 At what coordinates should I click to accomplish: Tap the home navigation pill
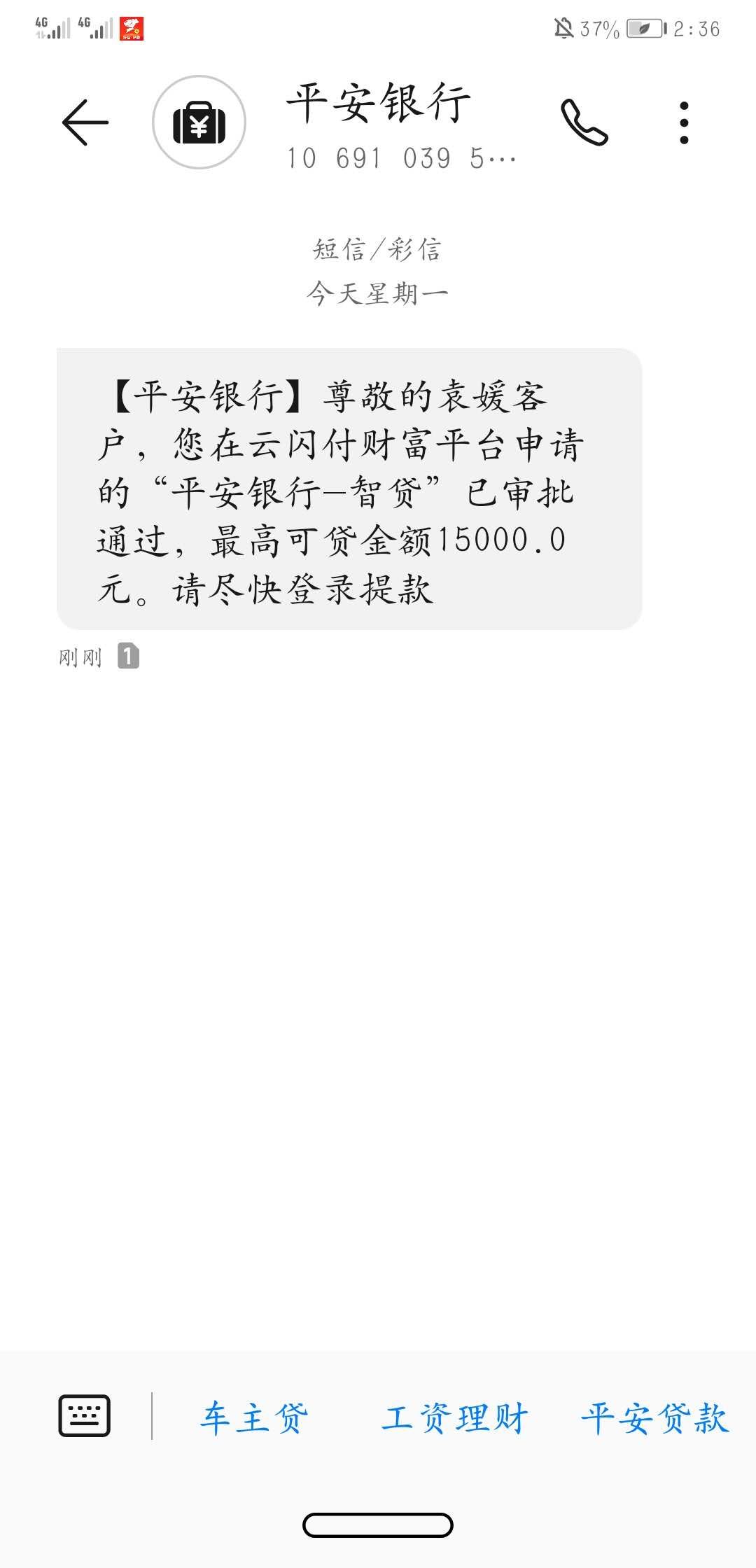click(378, 1525)
